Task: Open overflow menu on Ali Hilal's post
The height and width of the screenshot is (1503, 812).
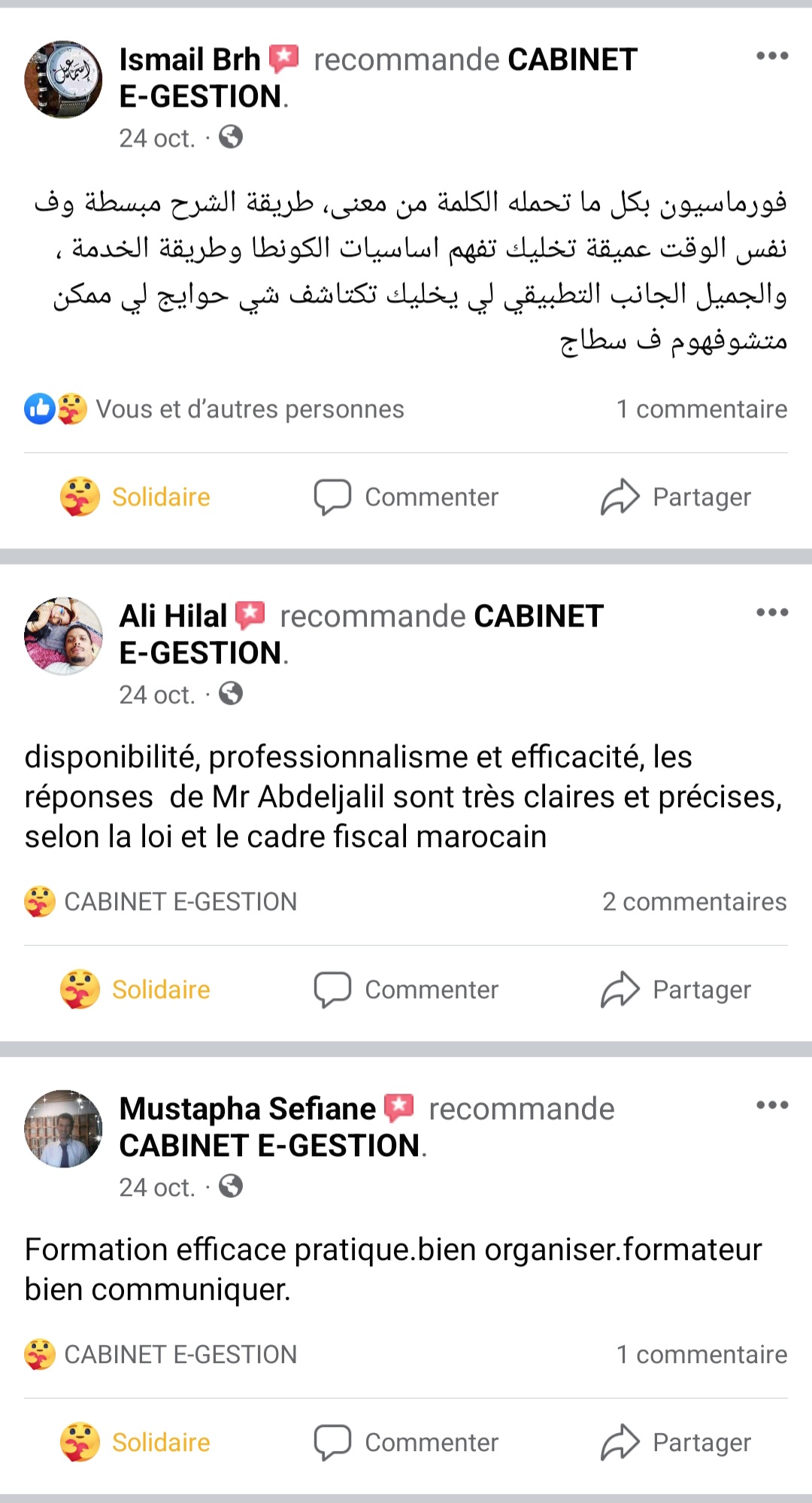Action: 772,612
